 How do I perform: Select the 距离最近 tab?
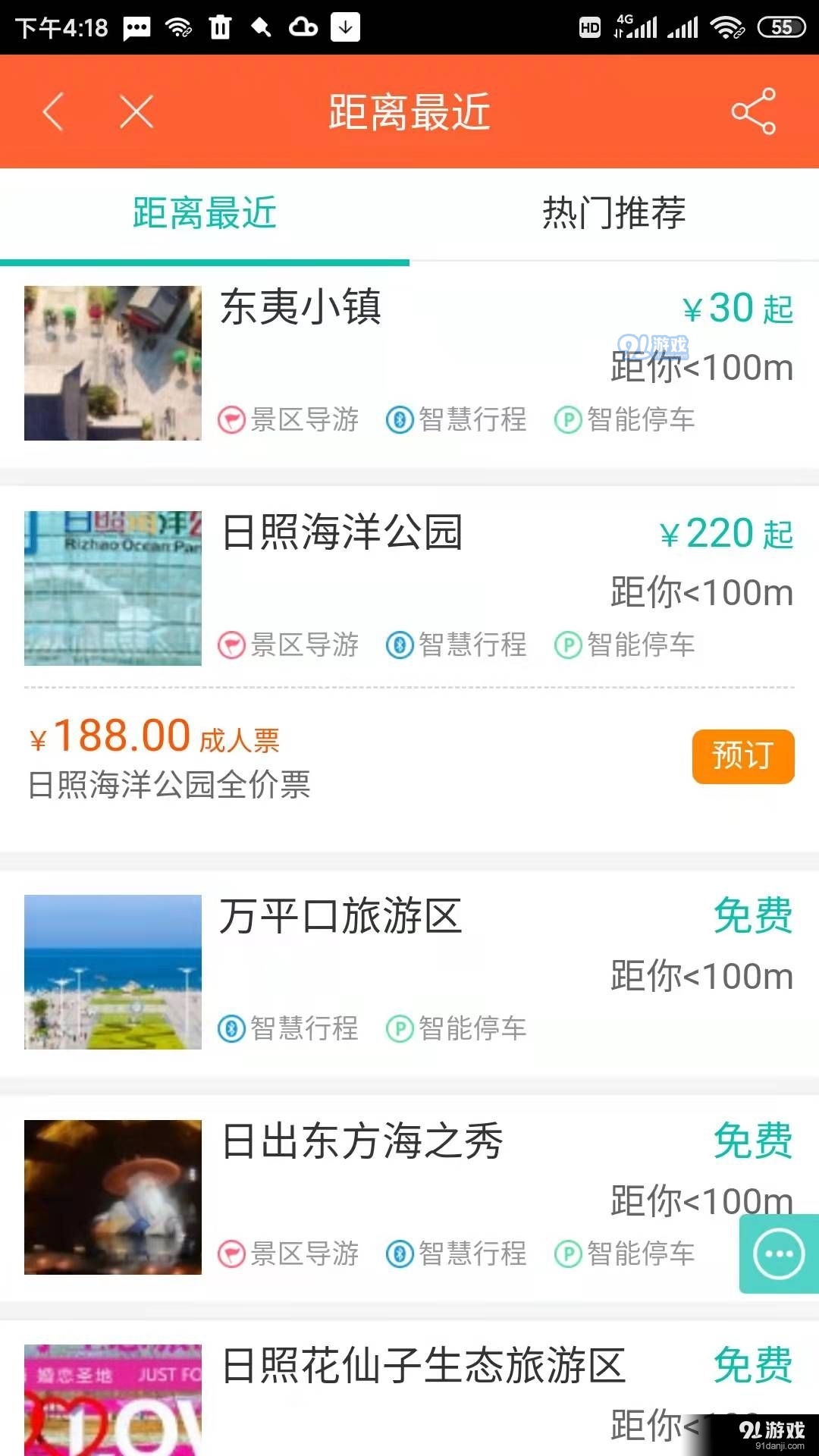click(203, 214)
